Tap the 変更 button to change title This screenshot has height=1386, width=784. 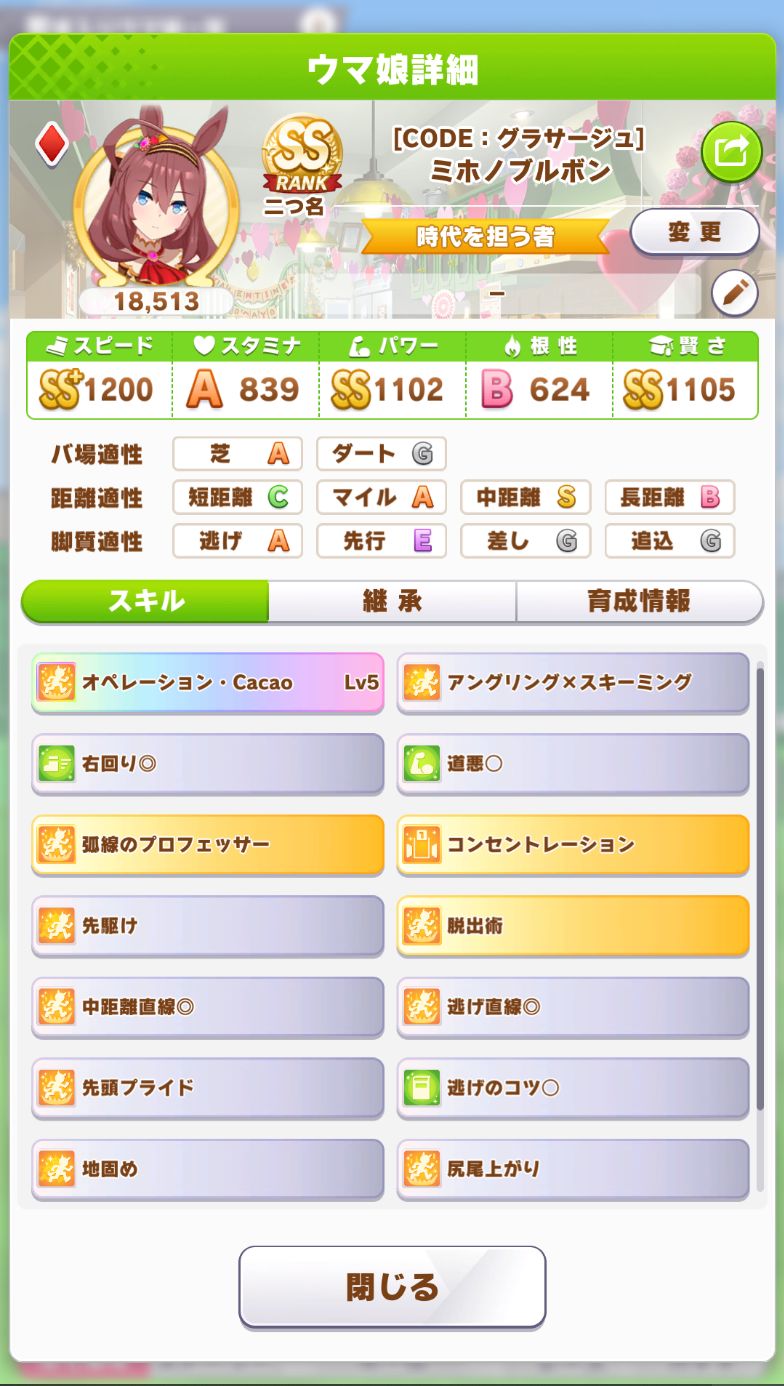pyautogui.click(x=694, y=233)
